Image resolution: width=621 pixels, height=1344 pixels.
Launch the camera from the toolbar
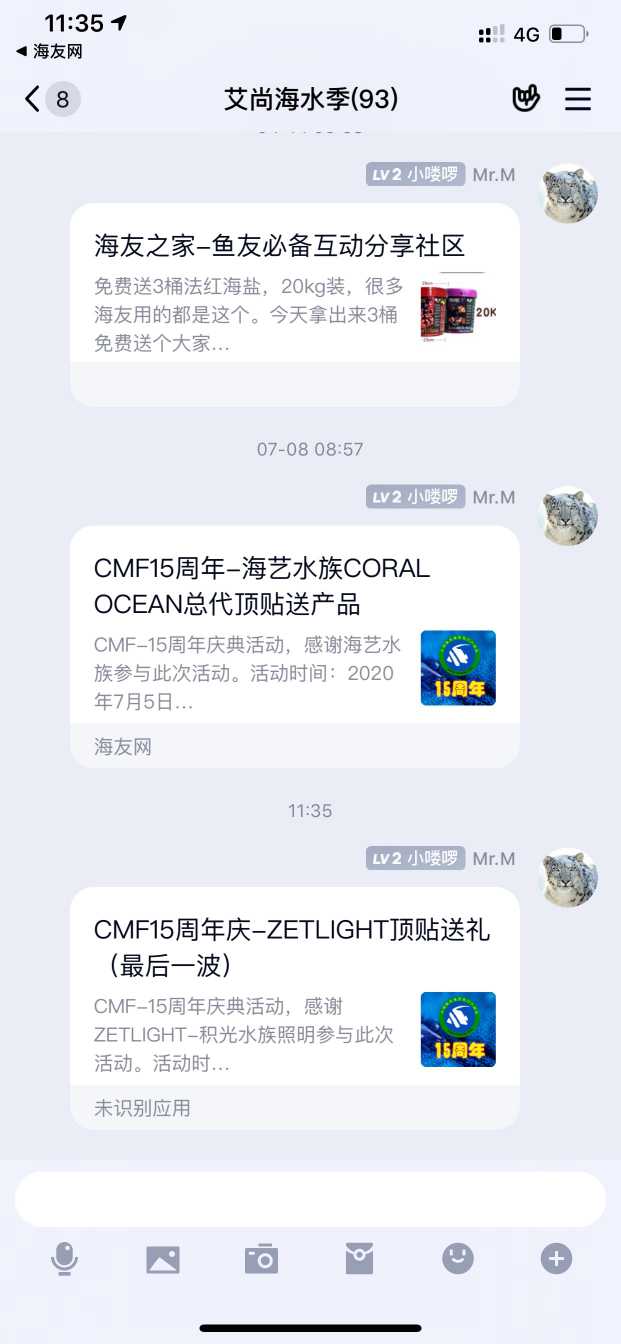click(261, 1259)
